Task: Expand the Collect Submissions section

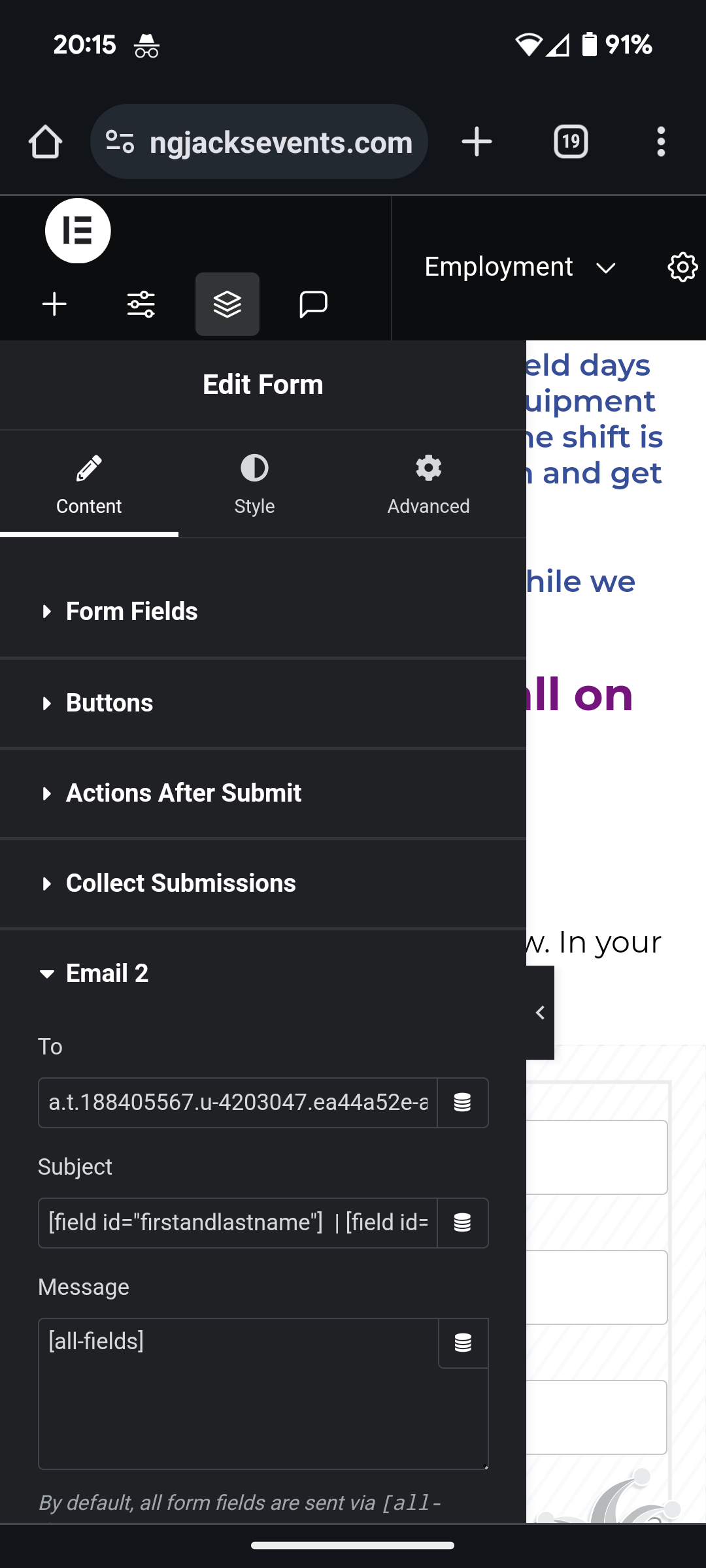Action: coord(181,883)
